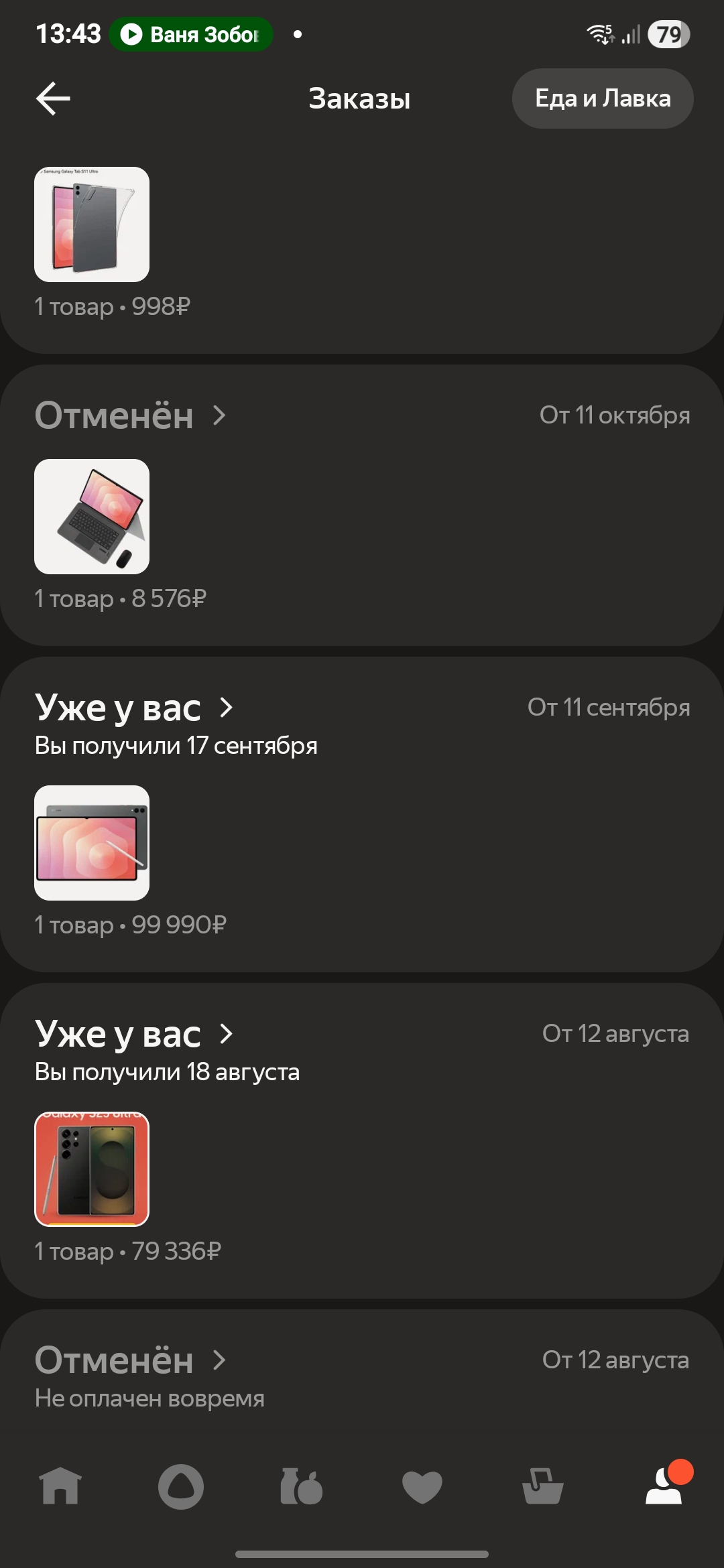
Task: Switch to the Home tab
Action: click(60, 1486)
